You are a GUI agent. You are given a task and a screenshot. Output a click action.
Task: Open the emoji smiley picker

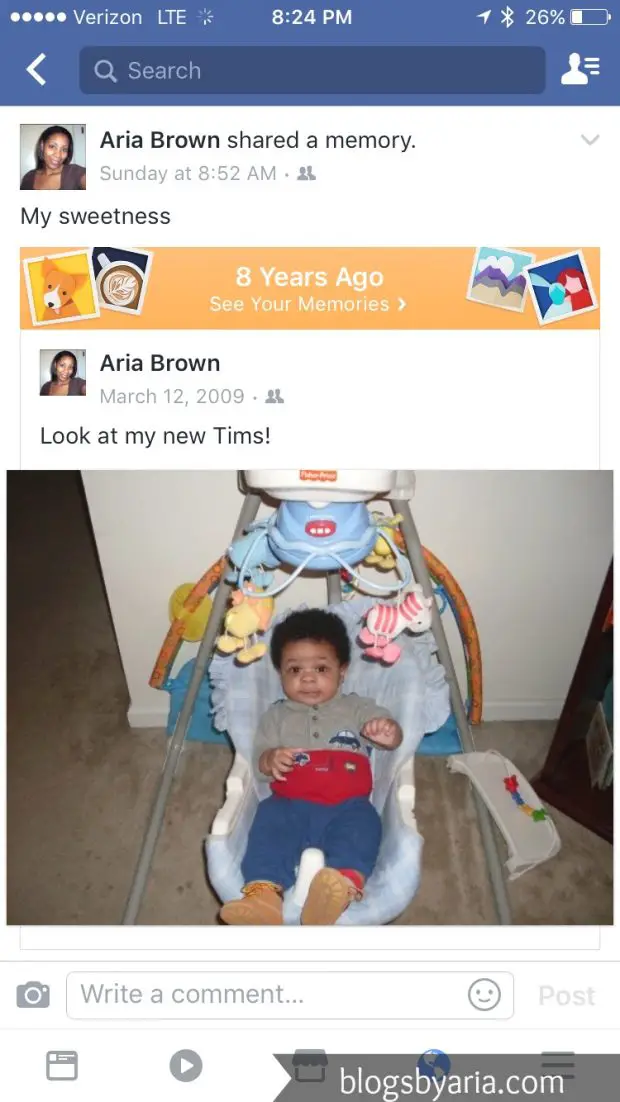point(484,995)
